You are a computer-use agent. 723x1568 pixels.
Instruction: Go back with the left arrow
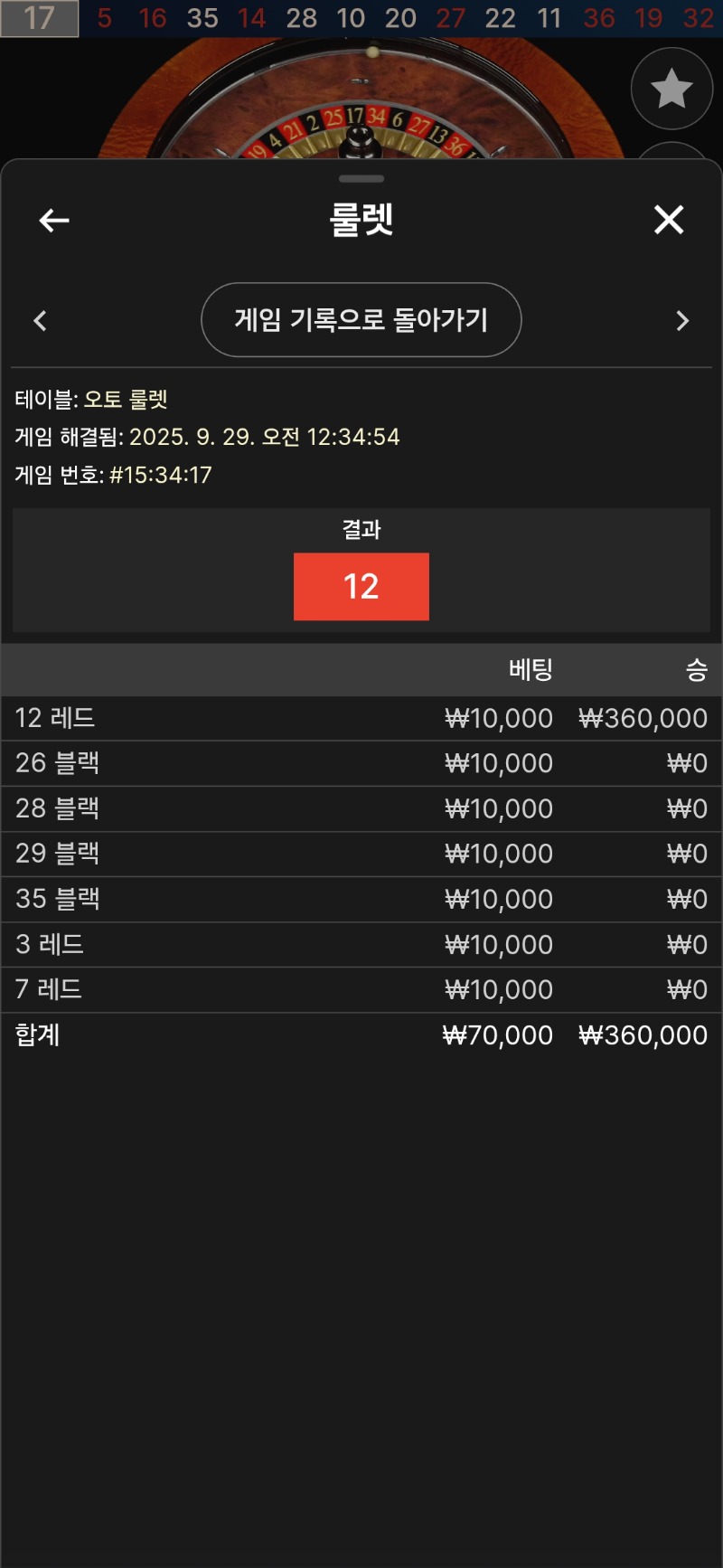click(x=54, y=220)
